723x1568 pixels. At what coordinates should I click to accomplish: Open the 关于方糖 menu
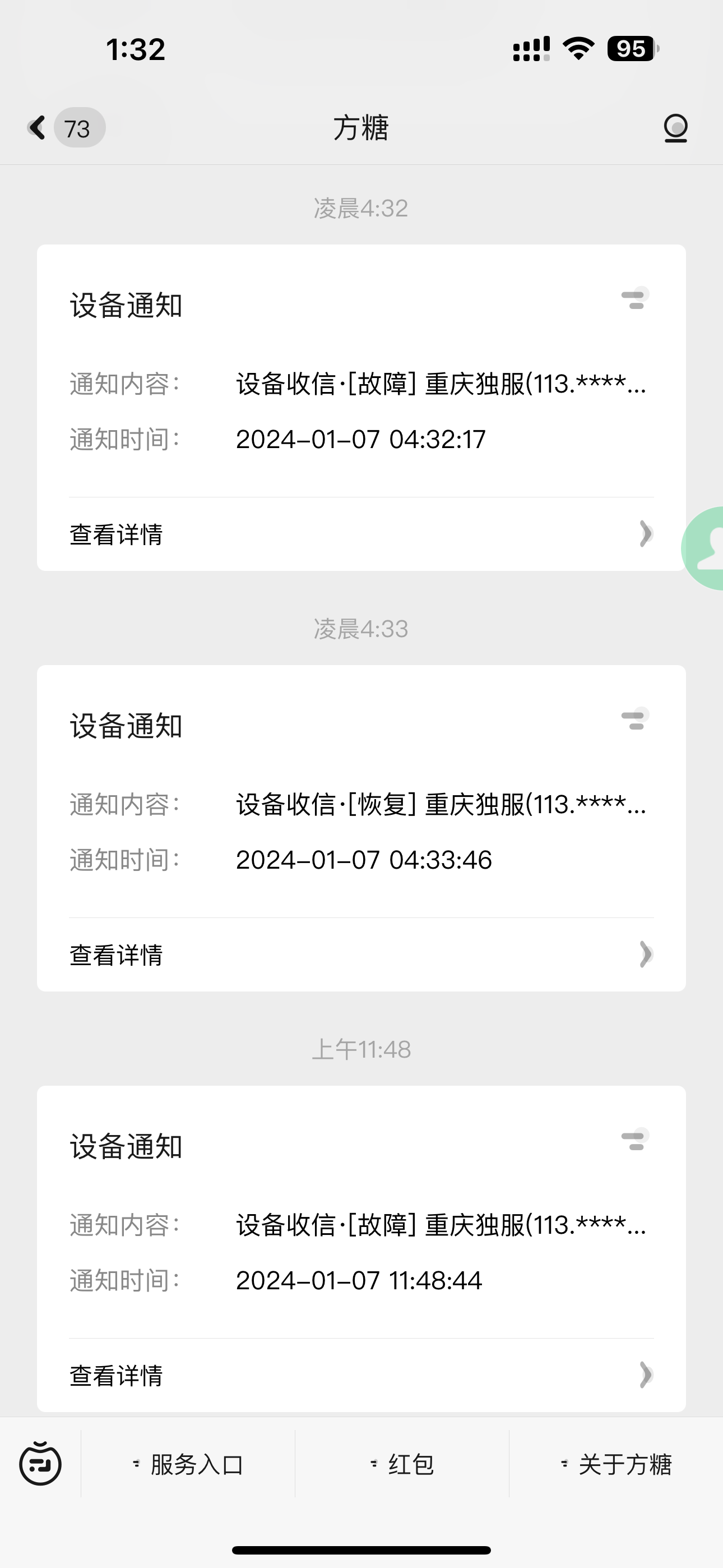tap(616, 1464)
